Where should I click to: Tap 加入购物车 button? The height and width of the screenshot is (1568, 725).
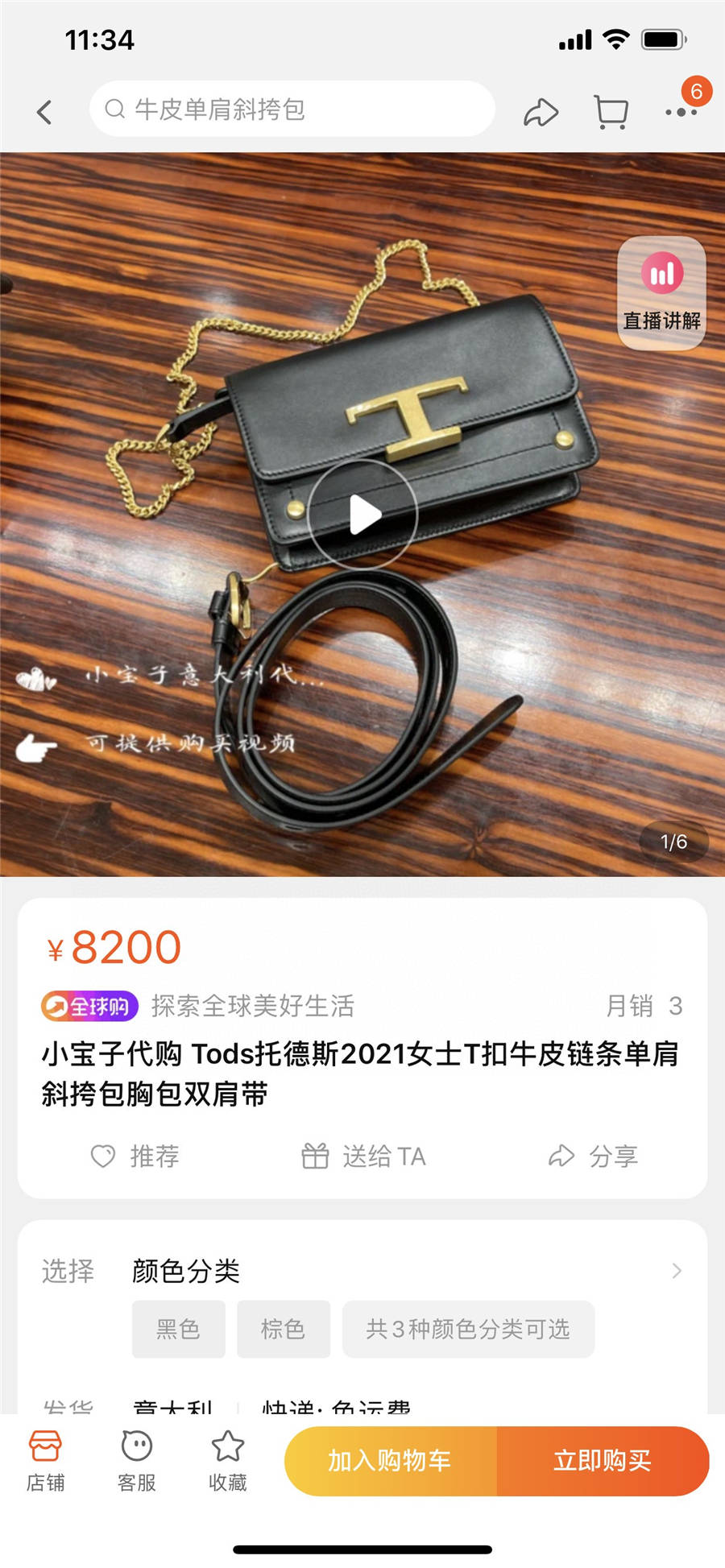click(x=390, y=1461)
